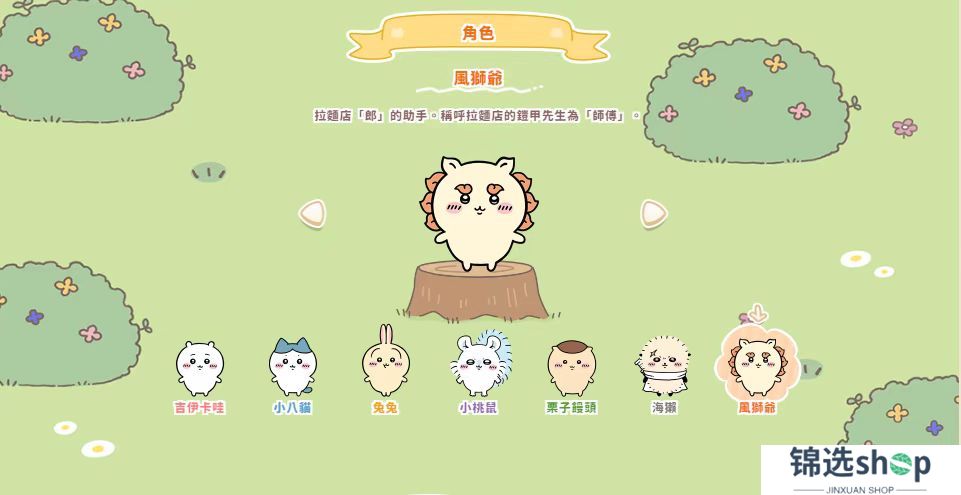This screenshot has height=495, width=961.
Task: Select the 吉伊卡哇 character
Action: click(x=200, y=369)
